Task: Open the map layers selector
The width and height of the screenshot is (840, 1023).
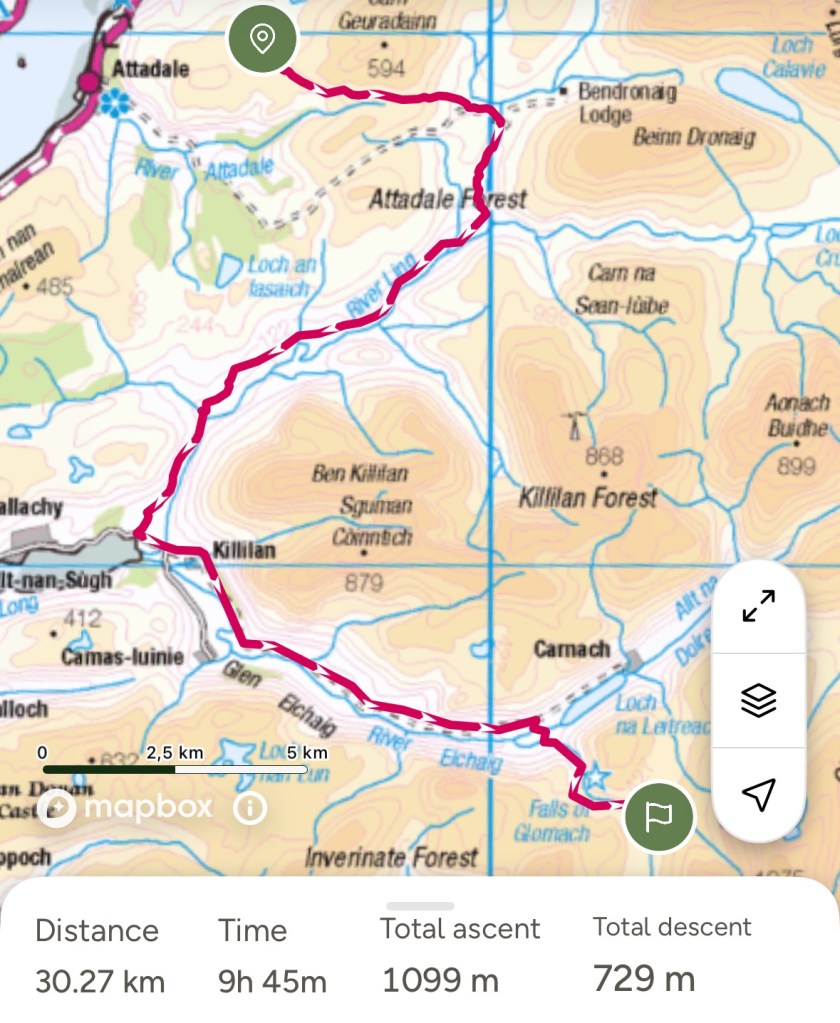Action: (x=759, y=701)
